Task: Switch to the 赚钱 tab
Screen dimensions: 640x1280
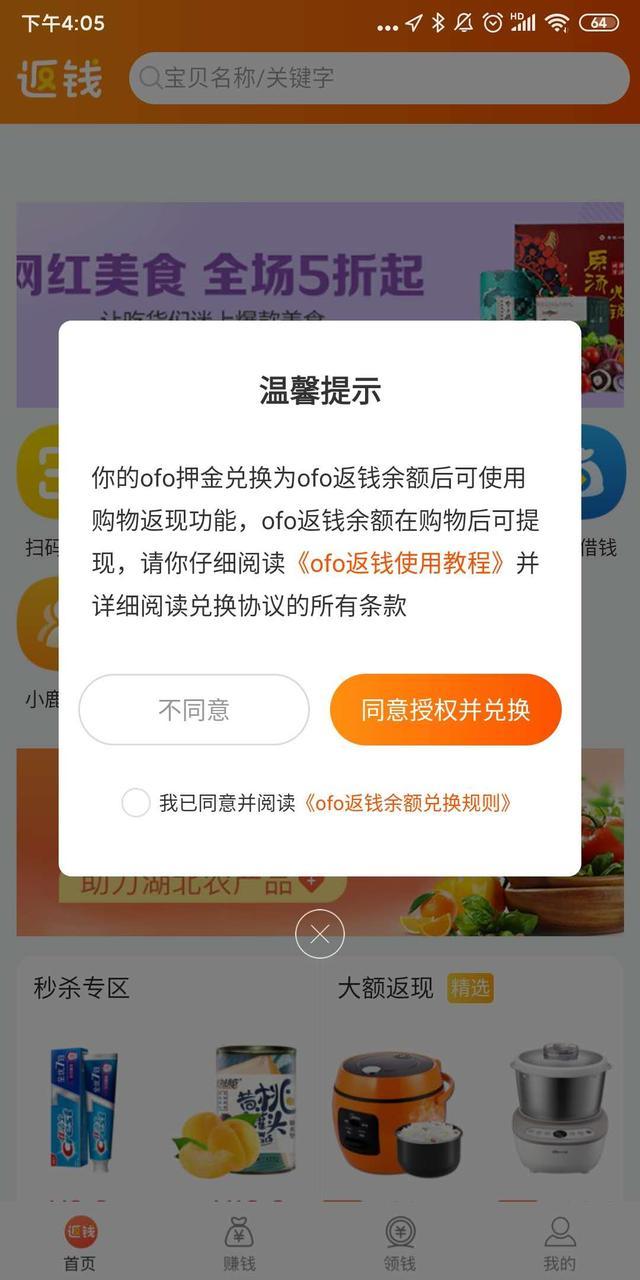Action: pyautogui.click(x=240, y=1243)
